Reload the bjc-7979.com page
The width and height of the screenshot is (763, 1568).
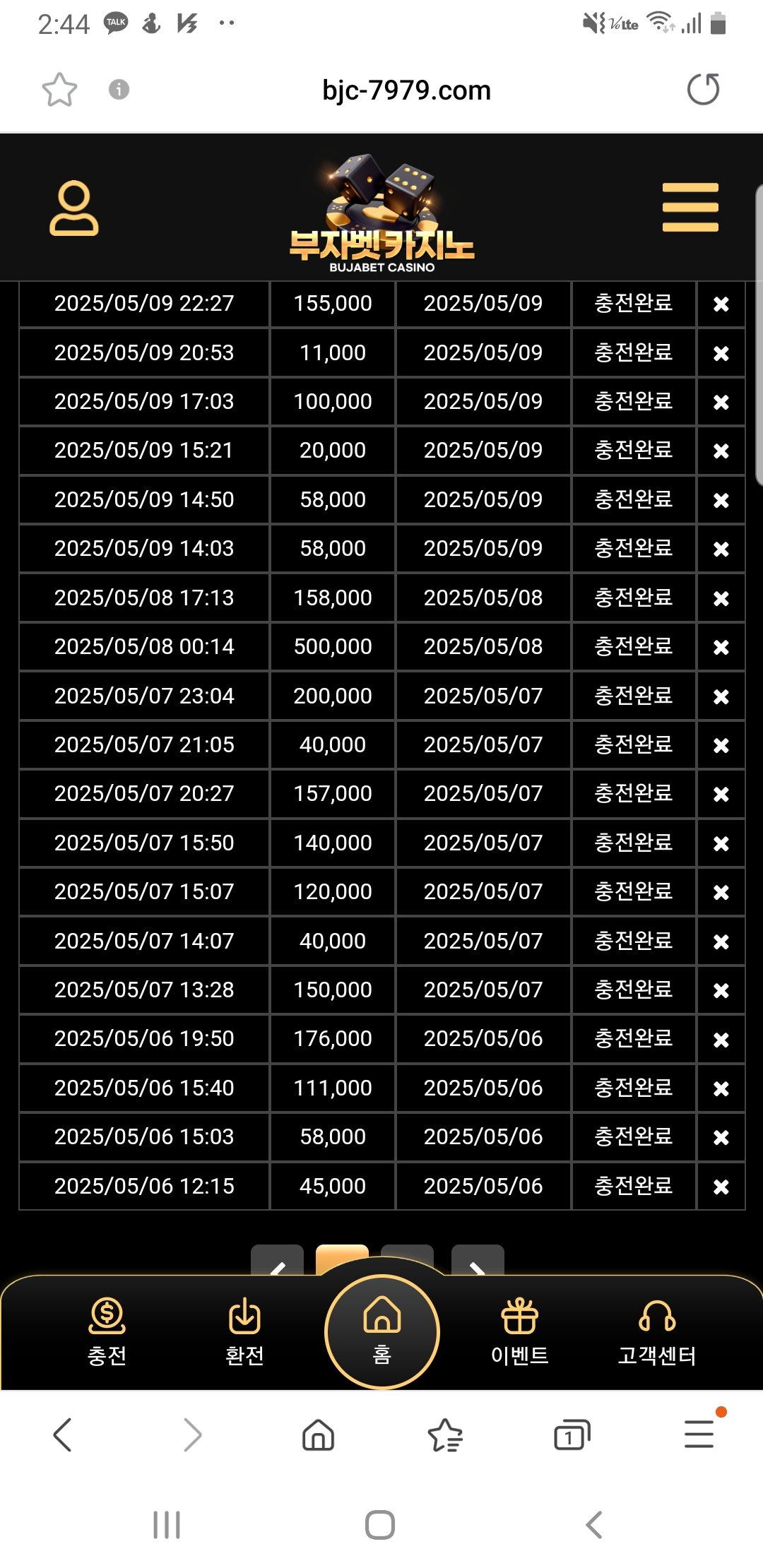703,90
